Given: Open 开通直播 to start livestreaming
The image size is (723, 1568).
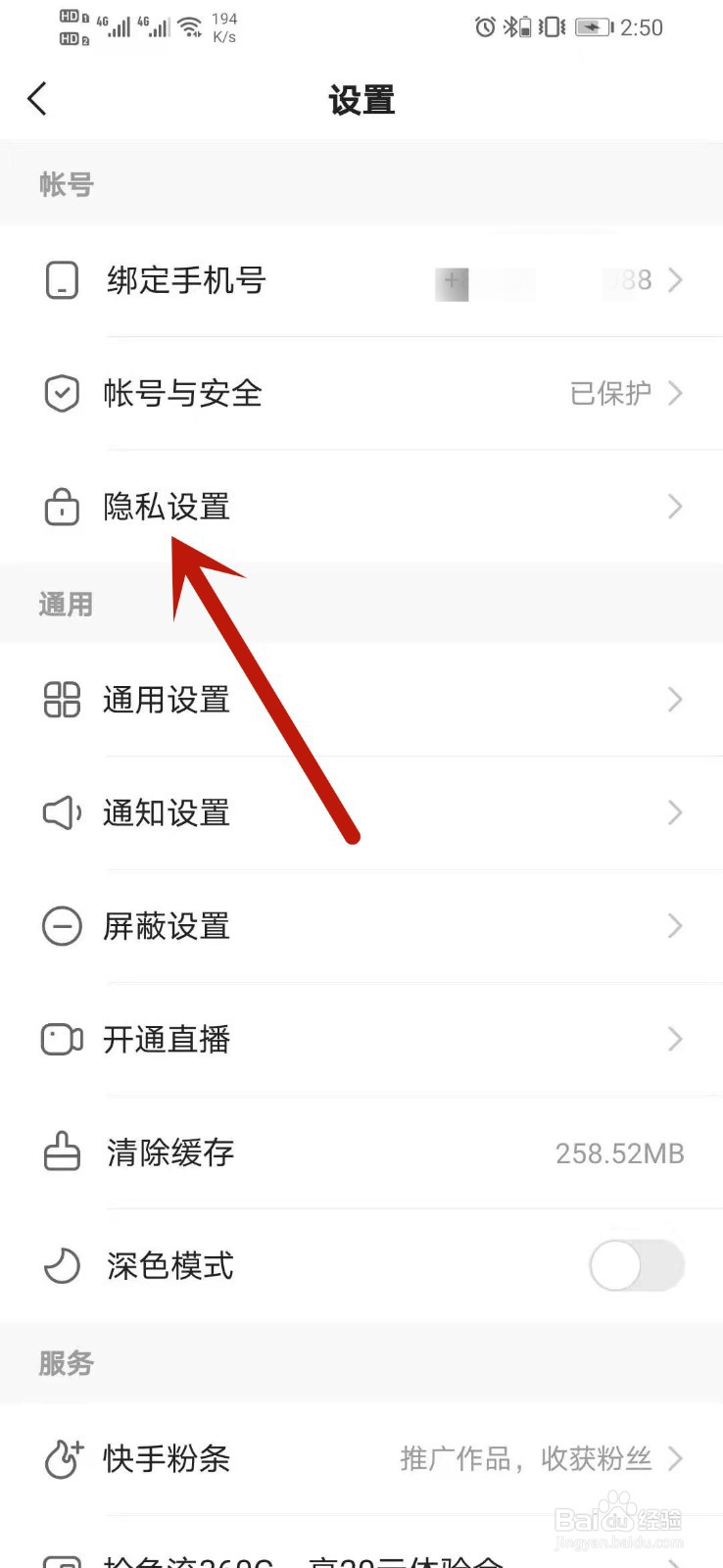Looking at the screenshot, I should 361,1039.
